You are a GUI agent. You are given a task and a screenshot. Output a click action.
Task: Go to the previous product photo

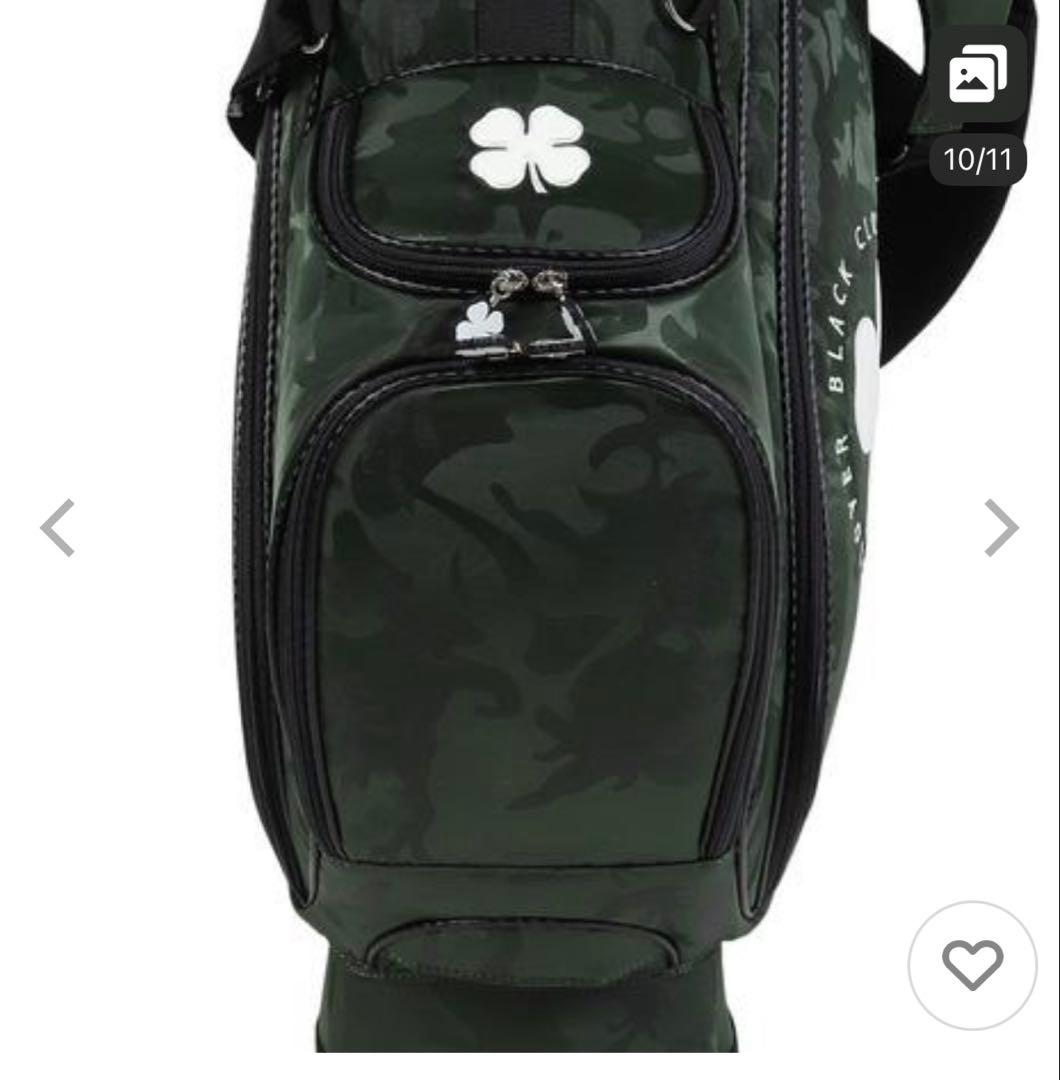(57, 527)
